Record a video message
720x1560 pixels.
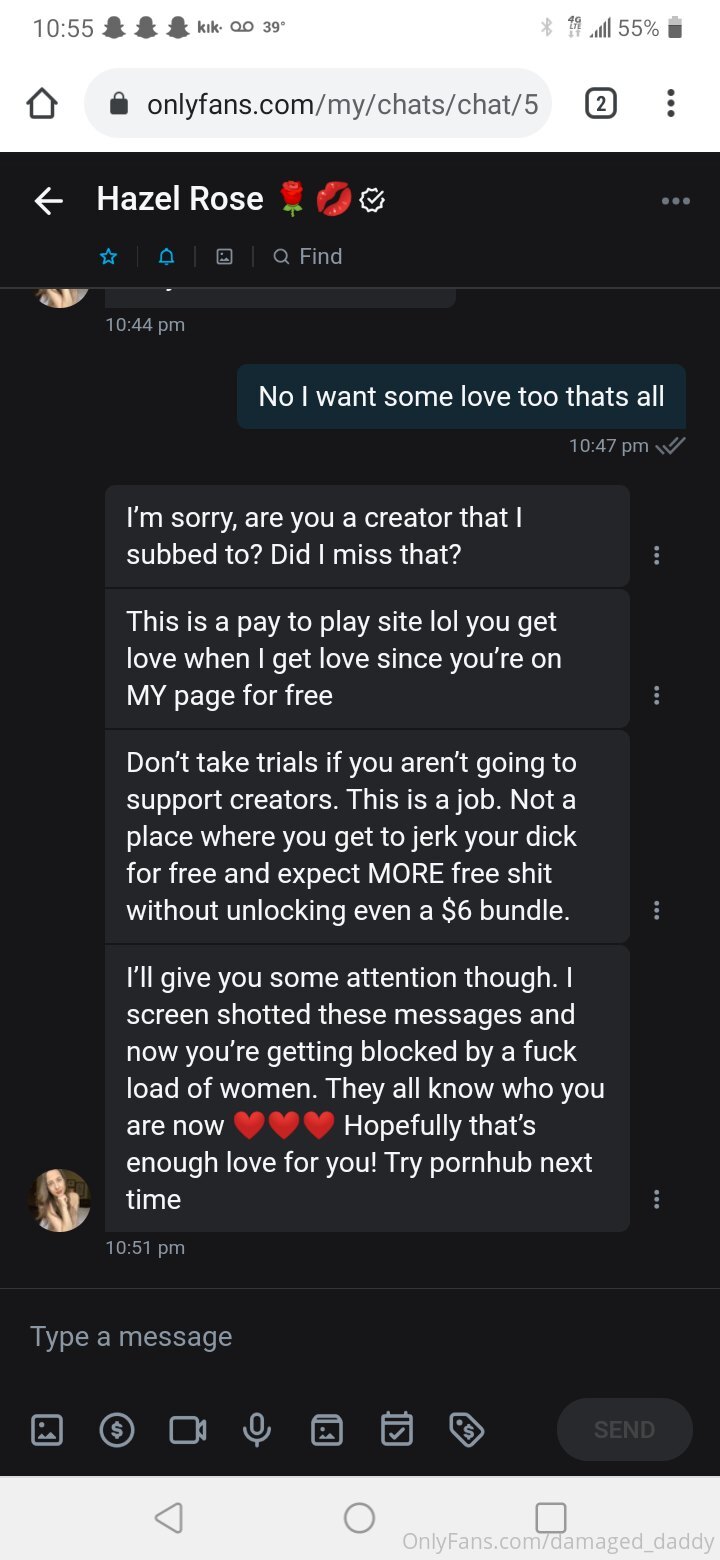(x=187, y=1430)
